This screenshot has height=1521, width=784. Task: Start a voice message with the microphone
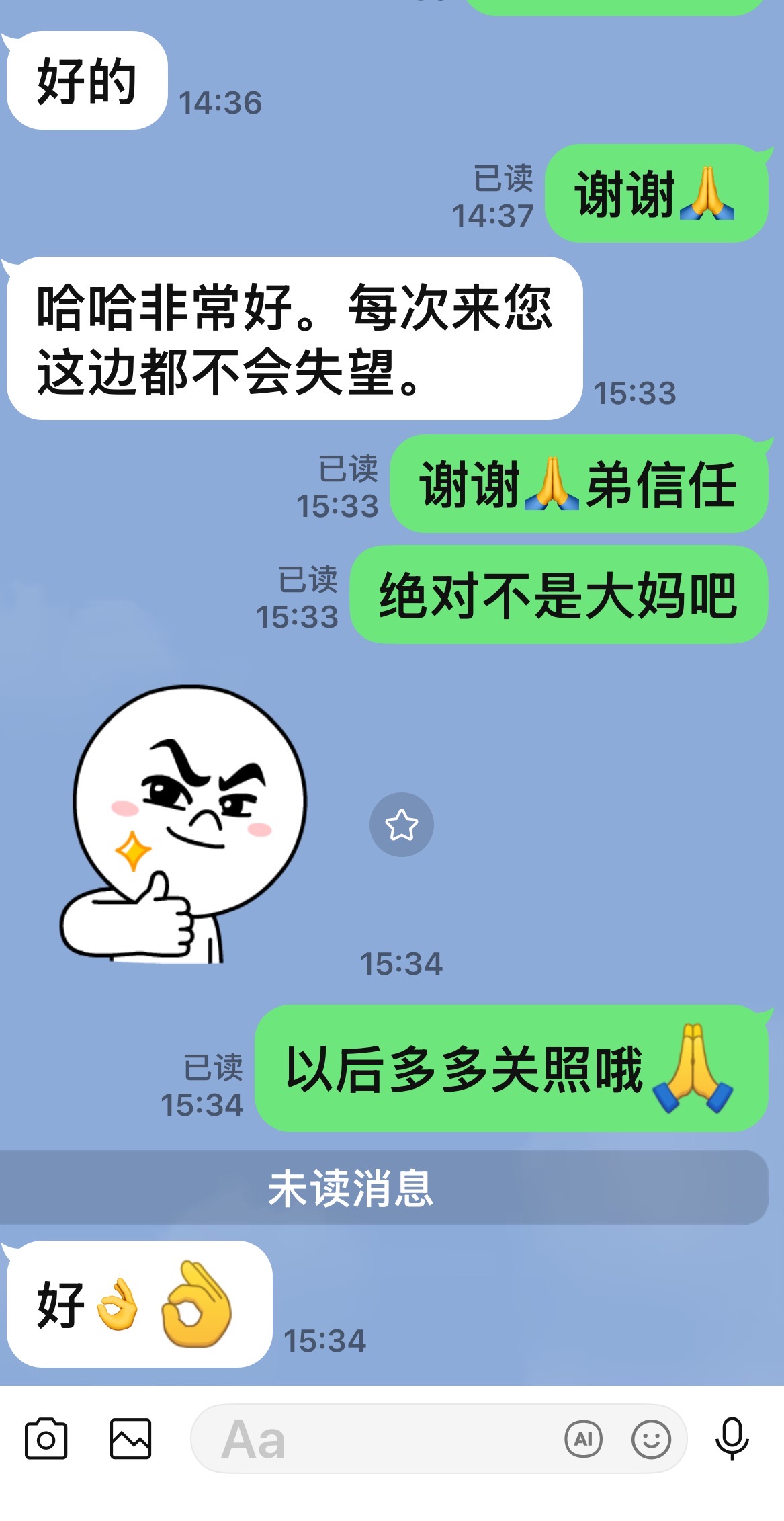(x=732, y=1439)
